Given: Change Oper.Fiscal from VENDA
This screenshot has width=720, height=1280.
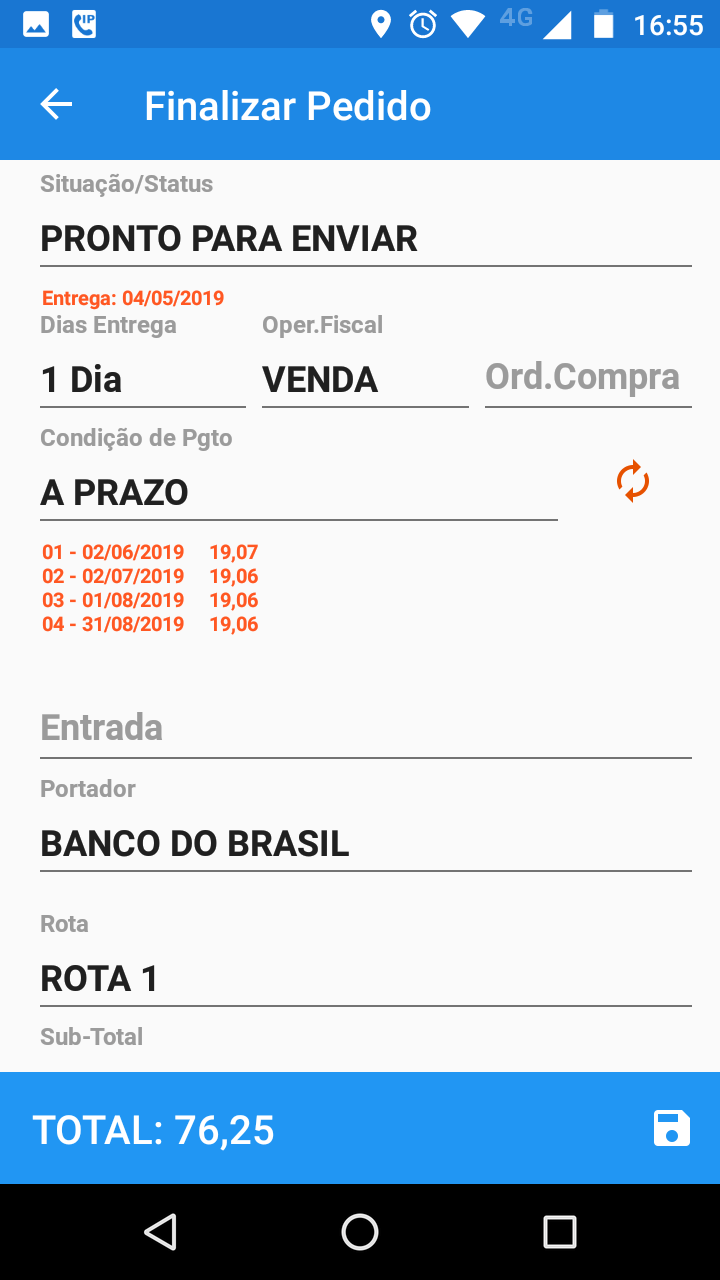Looking at the screenshot, I should [364, 380].
